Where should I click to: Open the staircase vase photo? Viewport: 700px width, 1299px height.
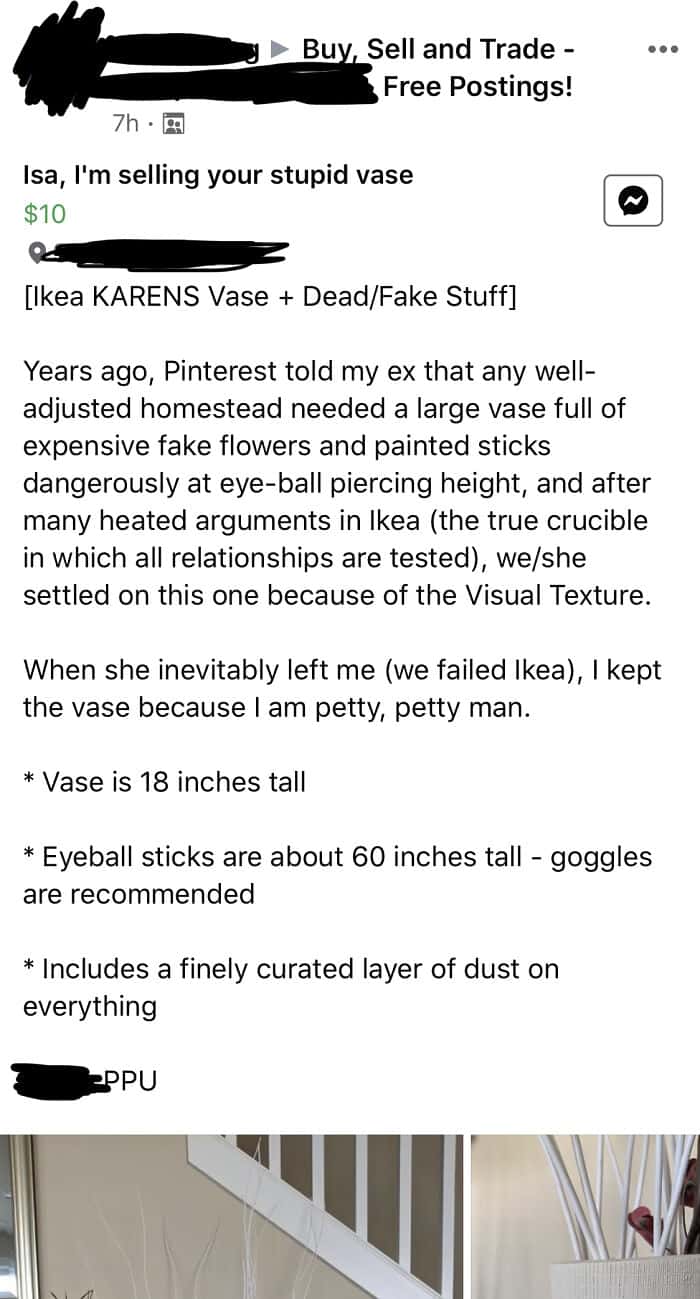(231, 1216)
